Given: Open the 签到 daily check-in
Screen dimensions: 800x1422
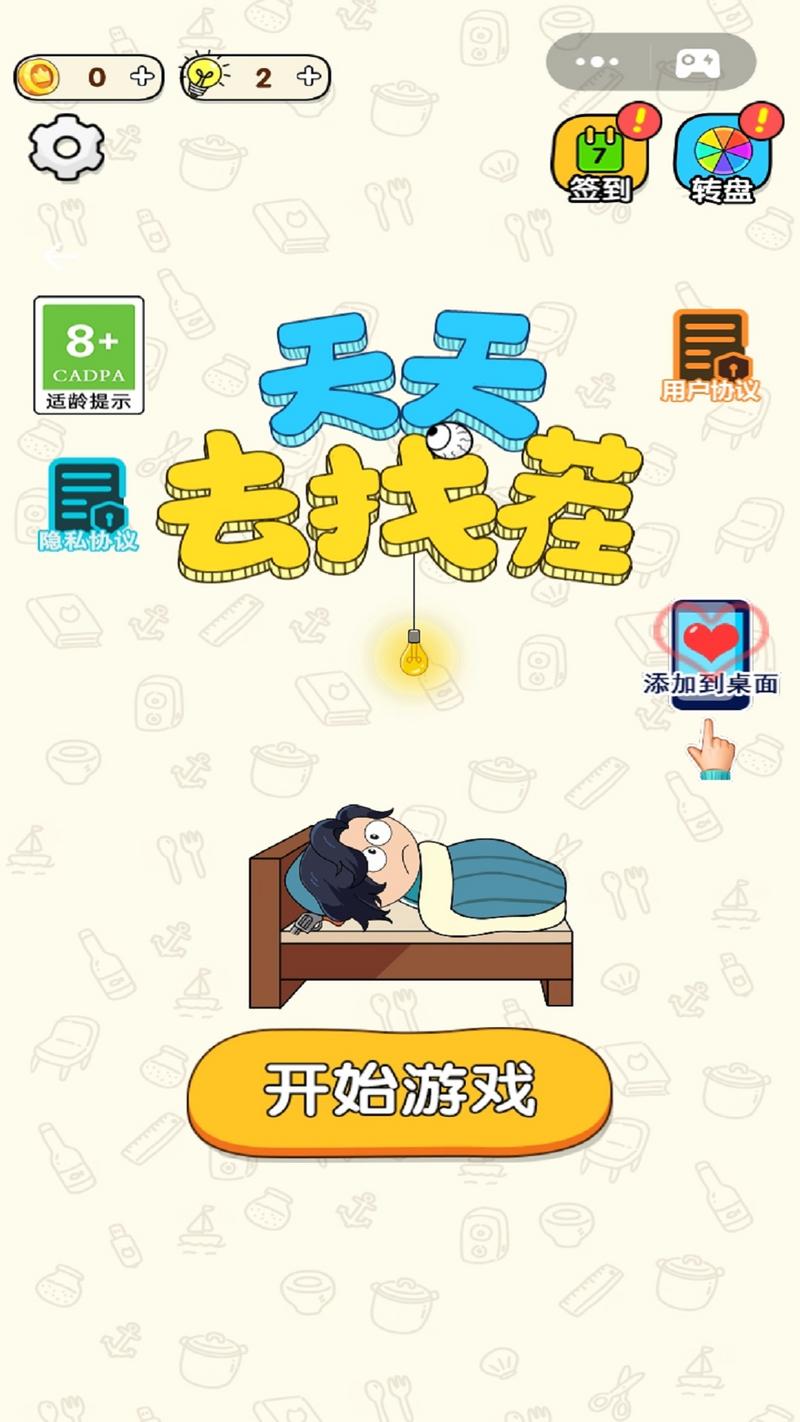Looking at the screenshot, I should click(x=600, y=160).
